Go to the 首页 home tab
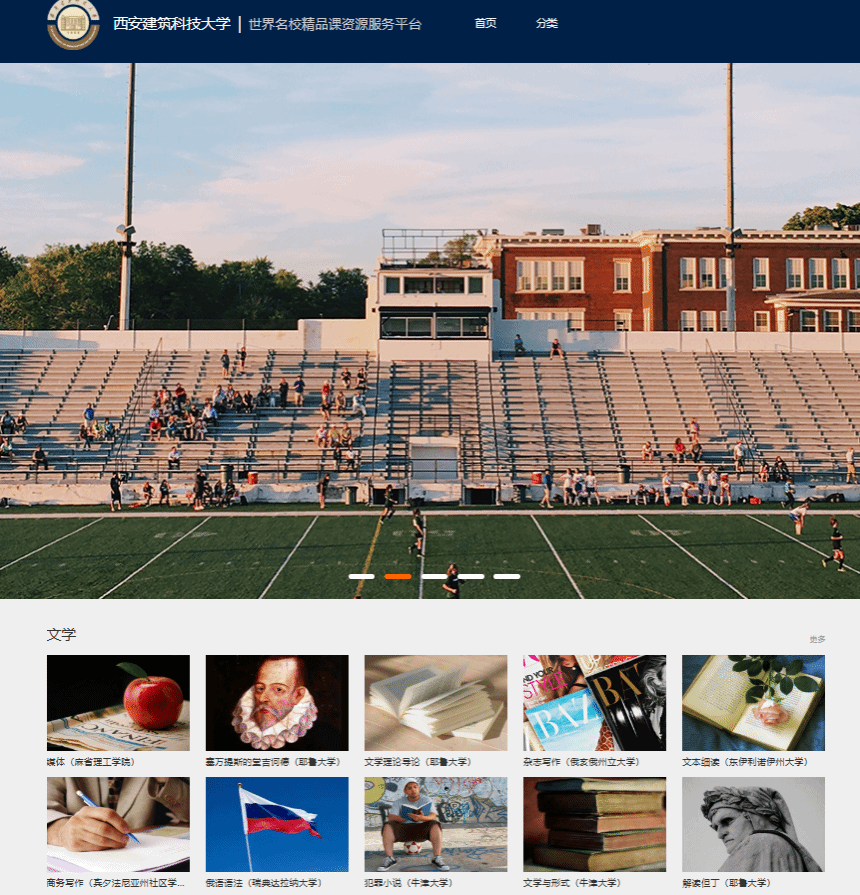 pyautogui.click(x=485, y=24)
